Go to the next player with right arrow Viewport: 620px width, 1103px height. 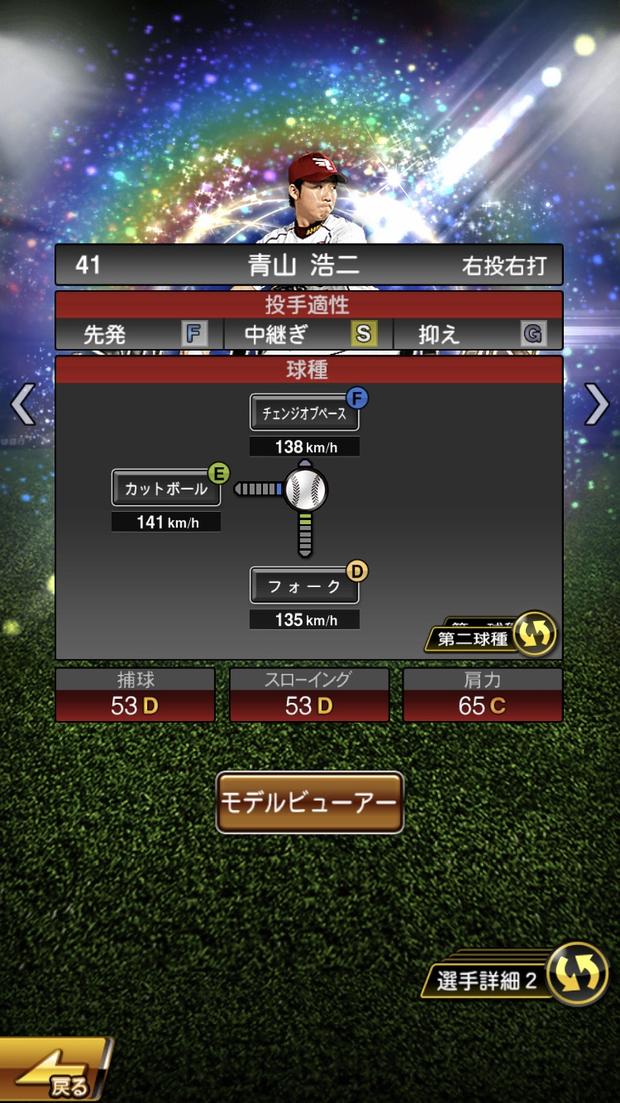(x=597, y=405)
